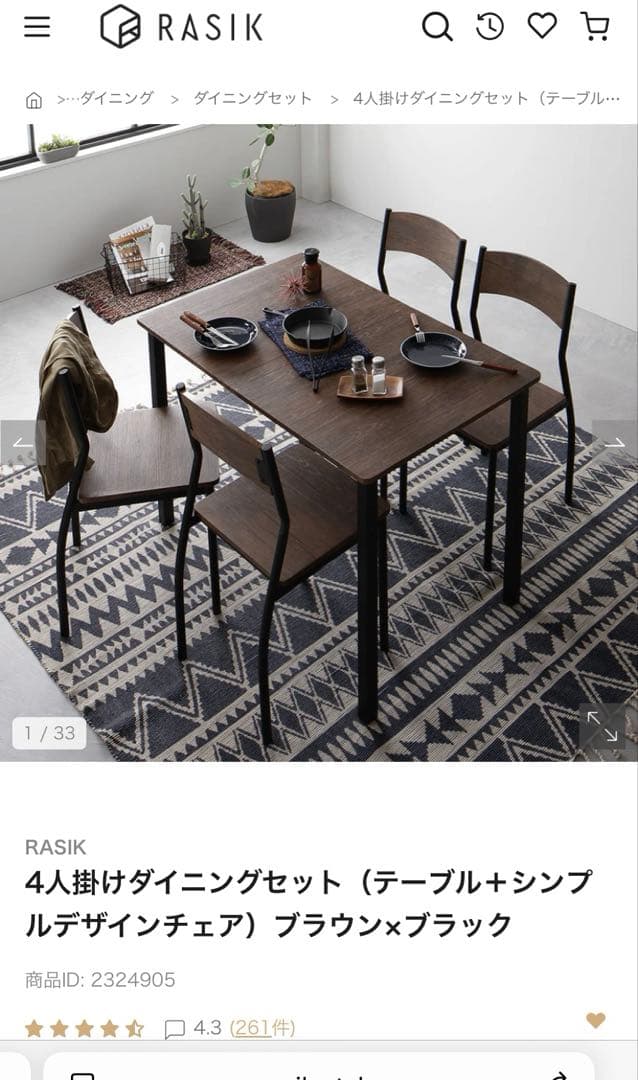
Task: Open the search icon
Action: pyautogui.click(x=436, y=27)
